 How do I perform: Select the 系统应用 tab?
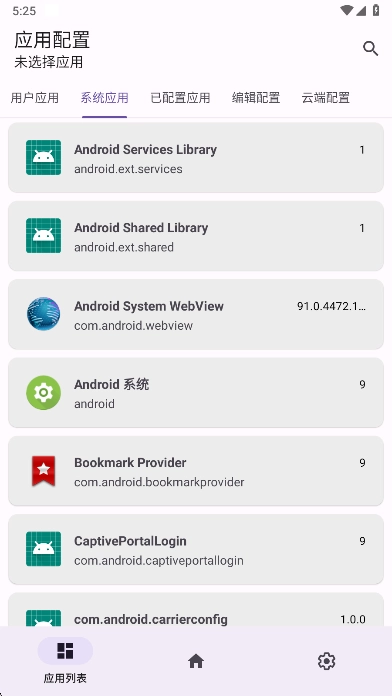pos(104,98)
